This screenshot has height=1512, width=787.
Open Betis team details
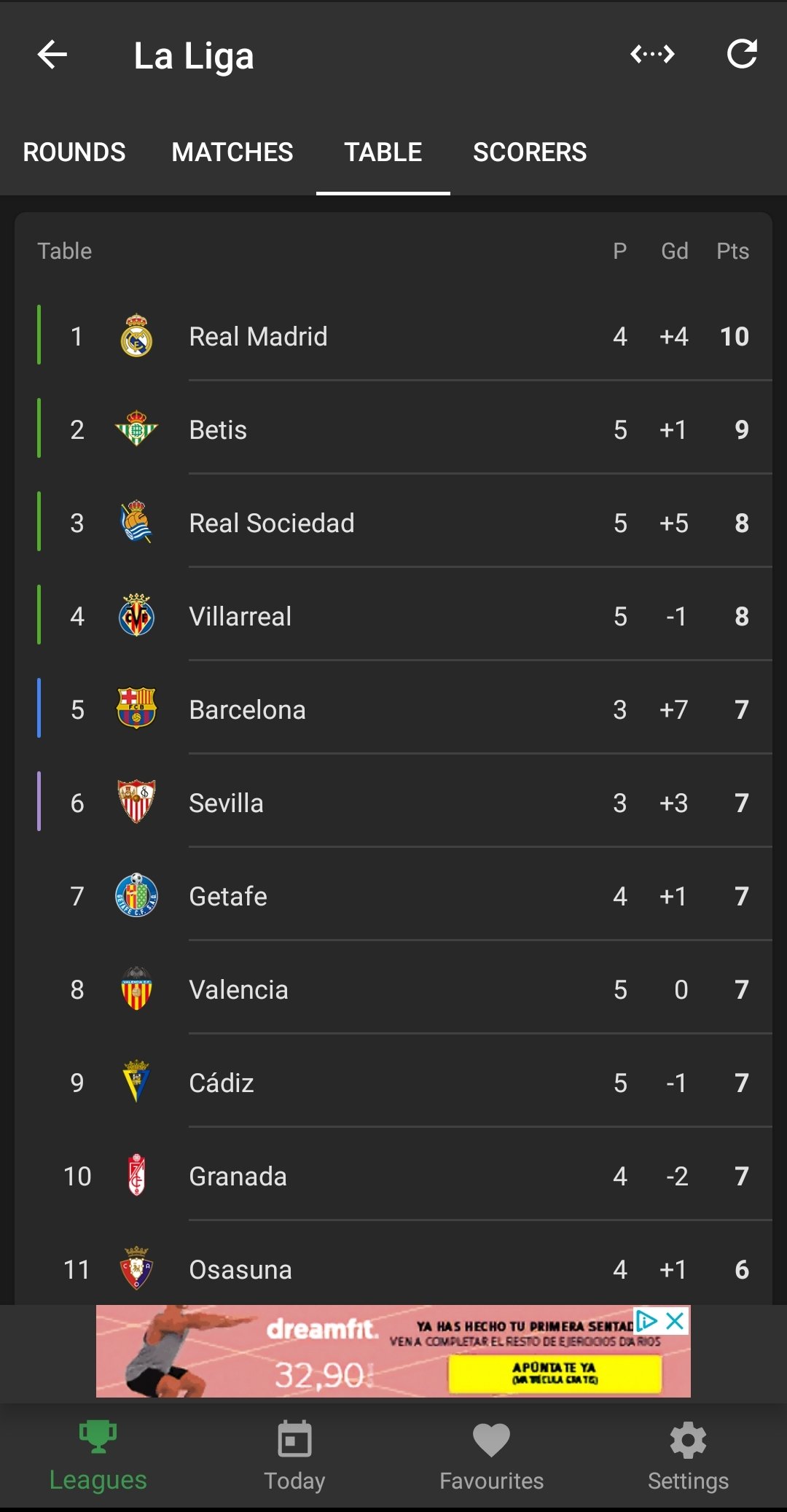(393, 429)
